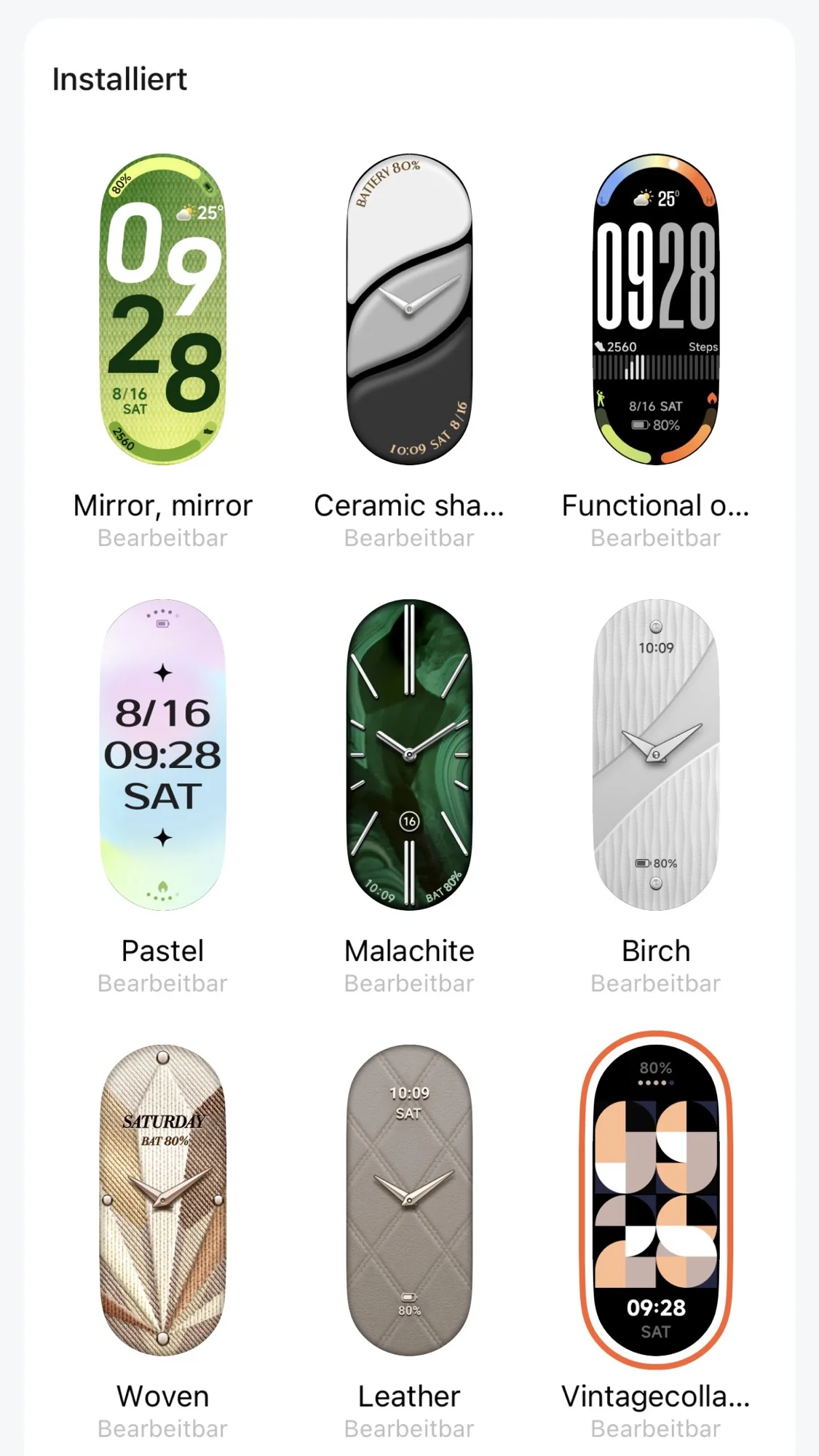Select the Mirror, mirror watch face
This screenshot has width=819, height=1456.
tap(162, 309)
